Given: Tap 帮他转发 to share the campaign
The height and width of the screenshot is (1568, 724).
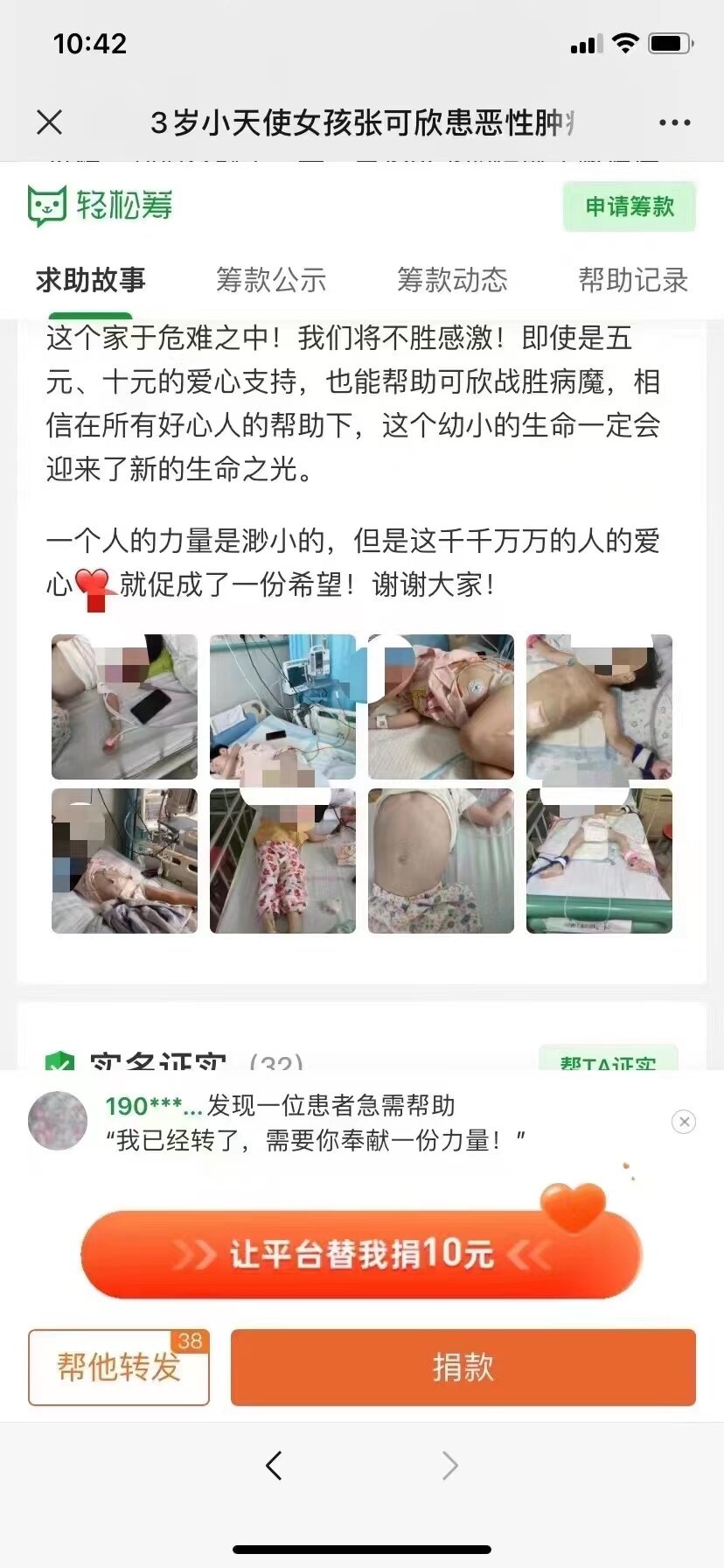Looking at the screenshot, I should click(119, 1367).
